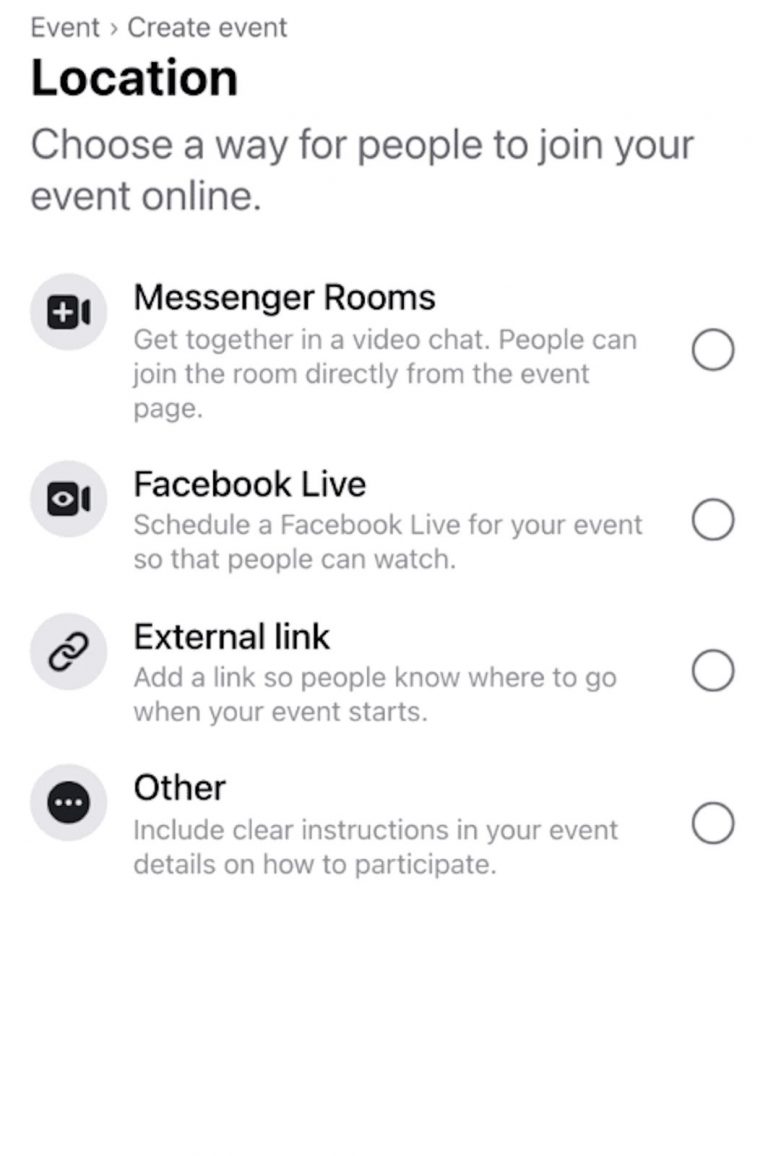Click the Facebook Live camera icon
This screenshot has height=1156, width=768.
67,499
